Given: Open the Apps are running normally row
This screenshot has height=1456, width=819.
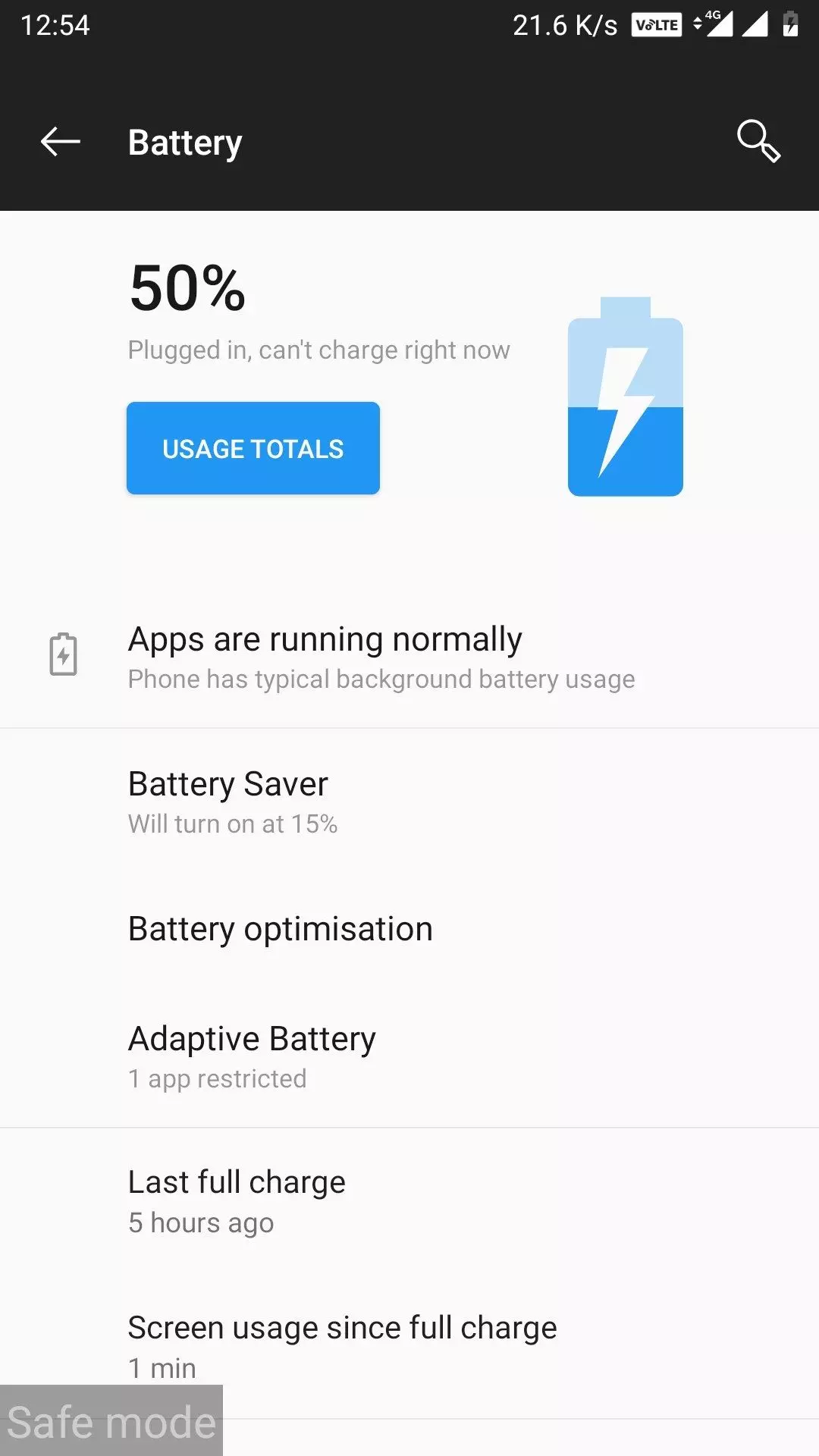Looking at the screenshot, I should pyautogui.click(x=409, y=657).
